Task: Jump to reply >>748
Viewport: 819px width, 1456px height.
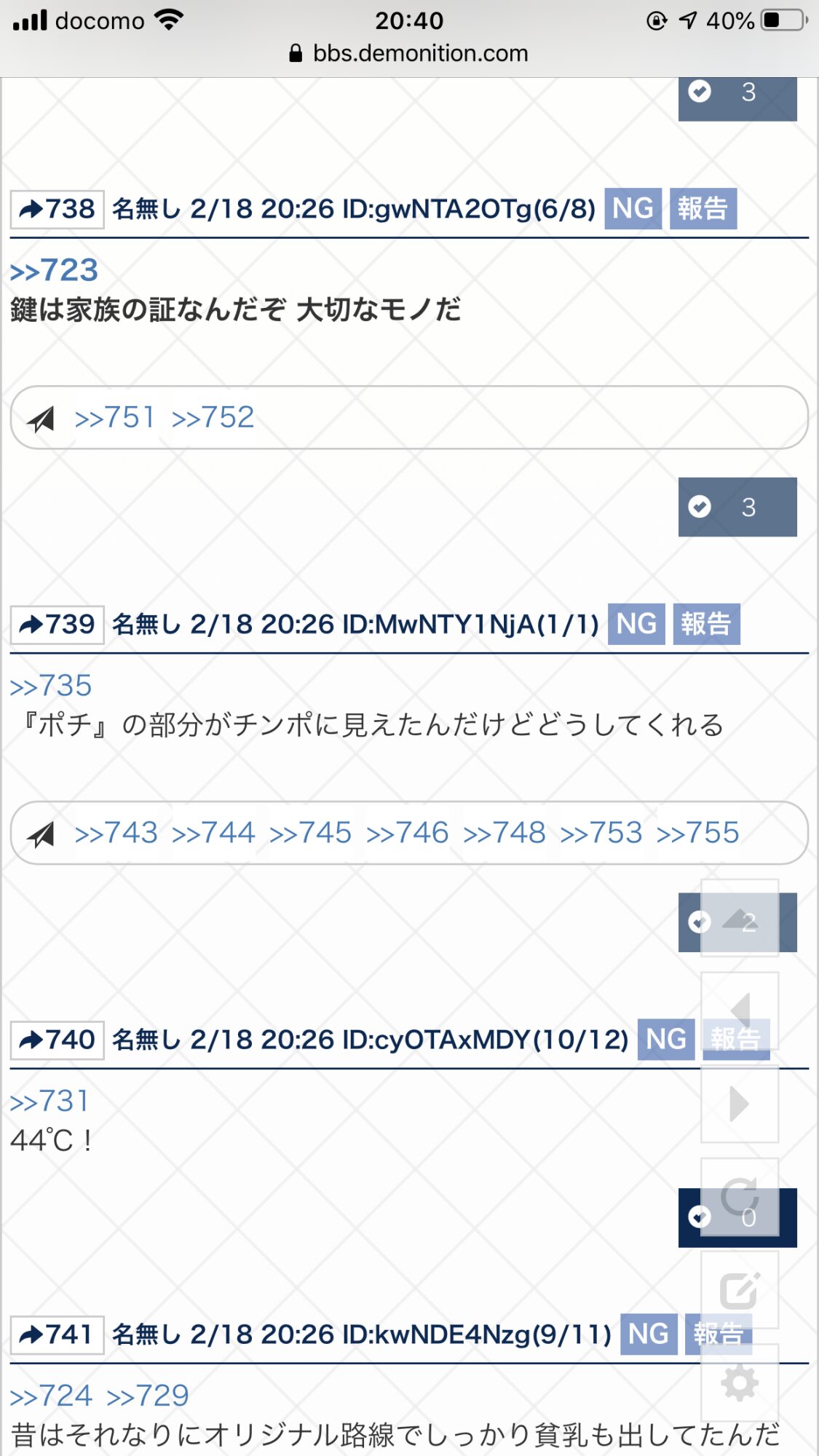Action: tap(505, 833)
